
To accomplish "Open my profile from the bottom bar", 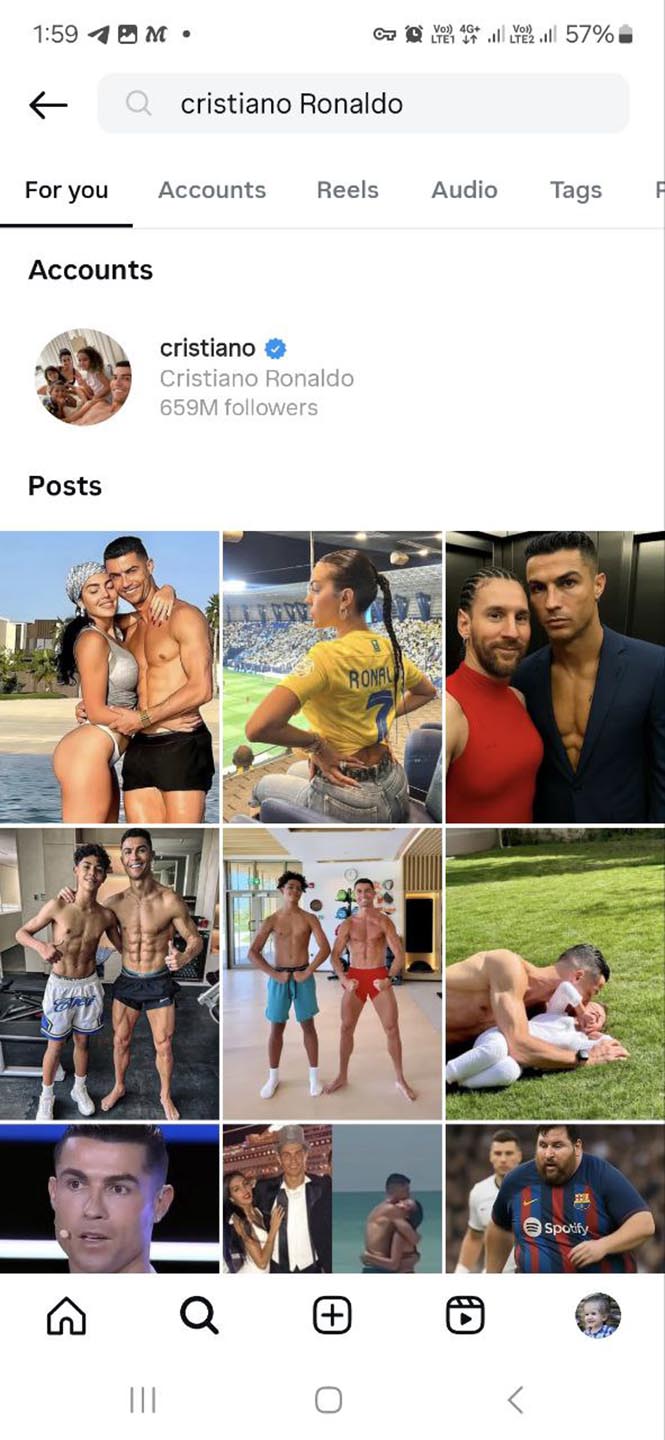I will coord(597,1316).
